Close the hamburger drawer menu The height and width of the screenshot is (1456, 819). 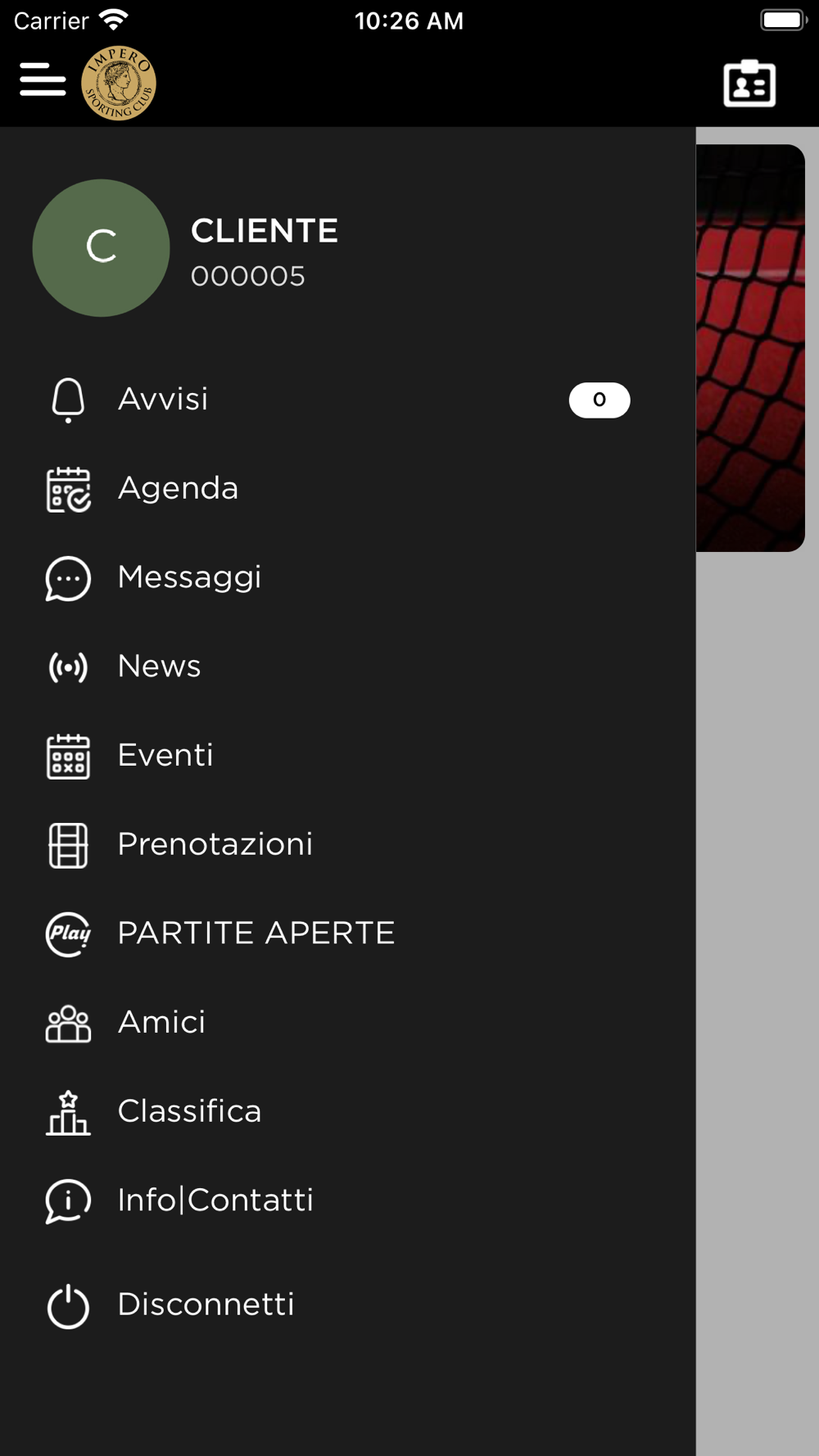43,79
